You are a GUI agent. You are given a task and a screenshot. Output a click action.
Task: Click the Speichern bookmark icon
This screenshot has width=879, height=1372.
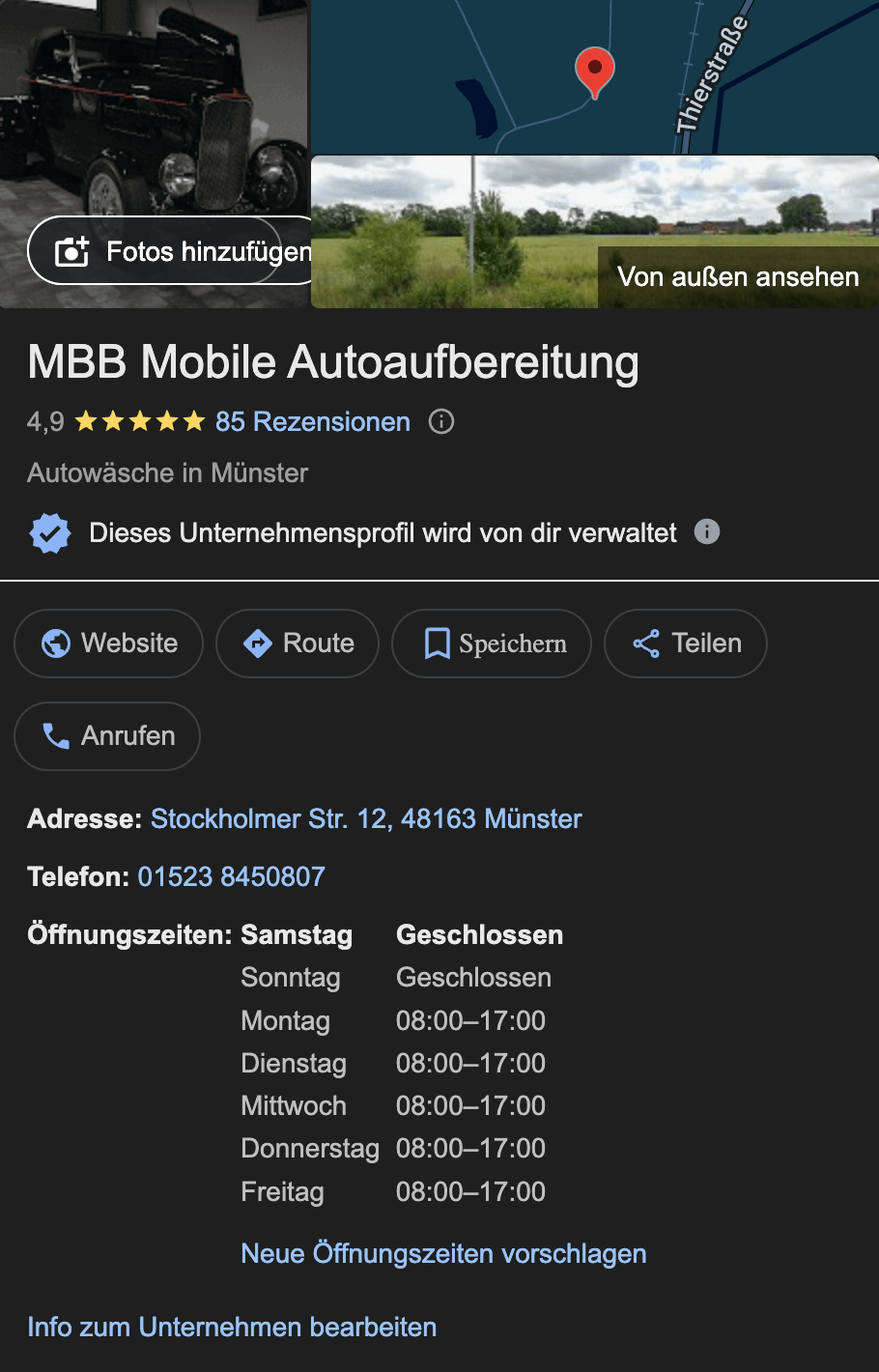(x=439, y=643)
